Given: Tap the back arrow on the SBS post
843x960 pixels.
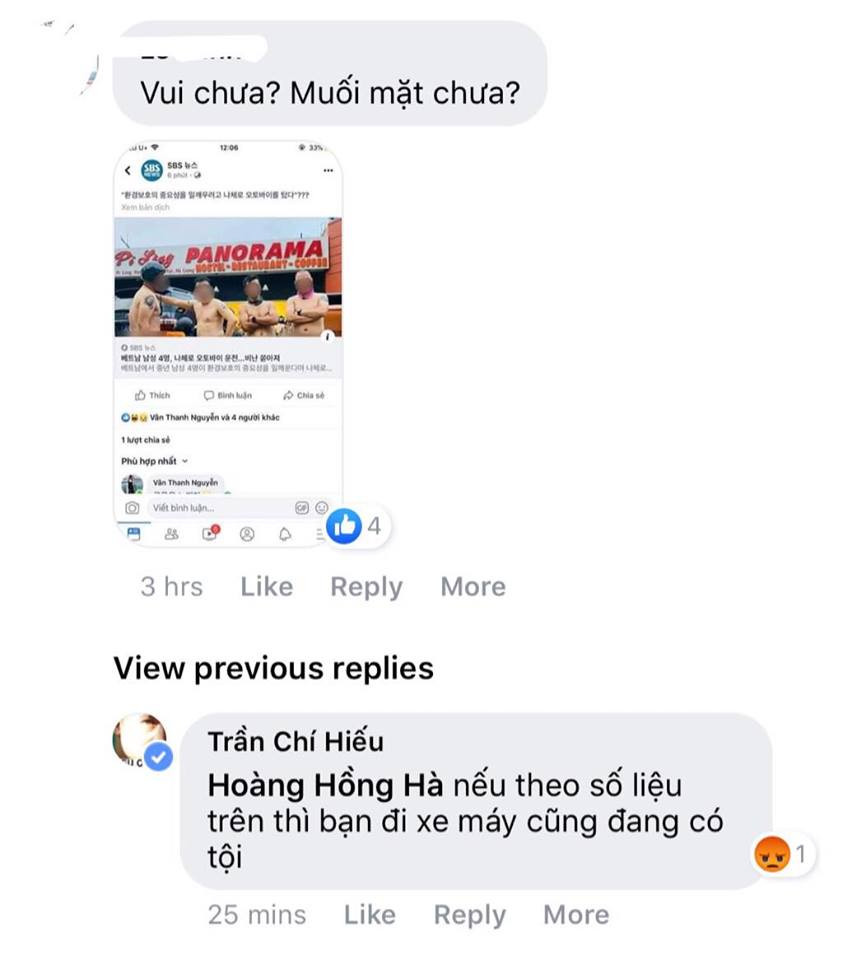Looking at the screenshot, I should pyautogui.click(x=128, y=168).
